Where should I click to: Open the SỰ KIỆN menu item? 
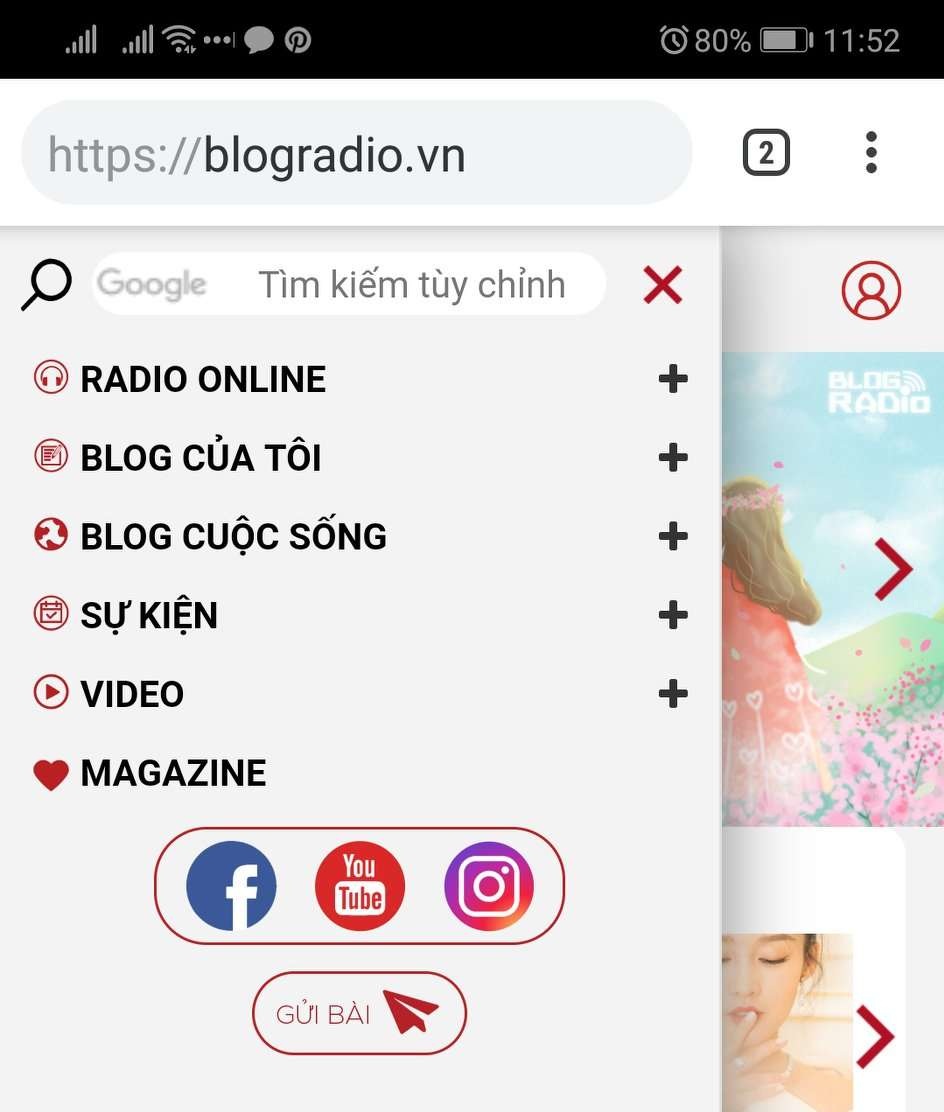(148, 615)
